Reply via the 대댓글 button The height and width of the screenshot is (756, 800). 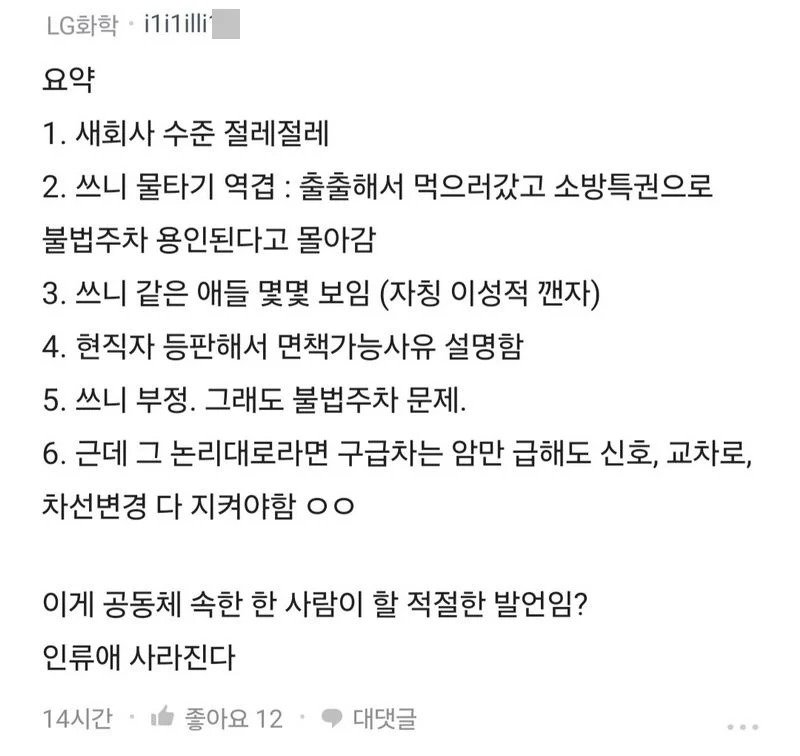coord(370,718)
